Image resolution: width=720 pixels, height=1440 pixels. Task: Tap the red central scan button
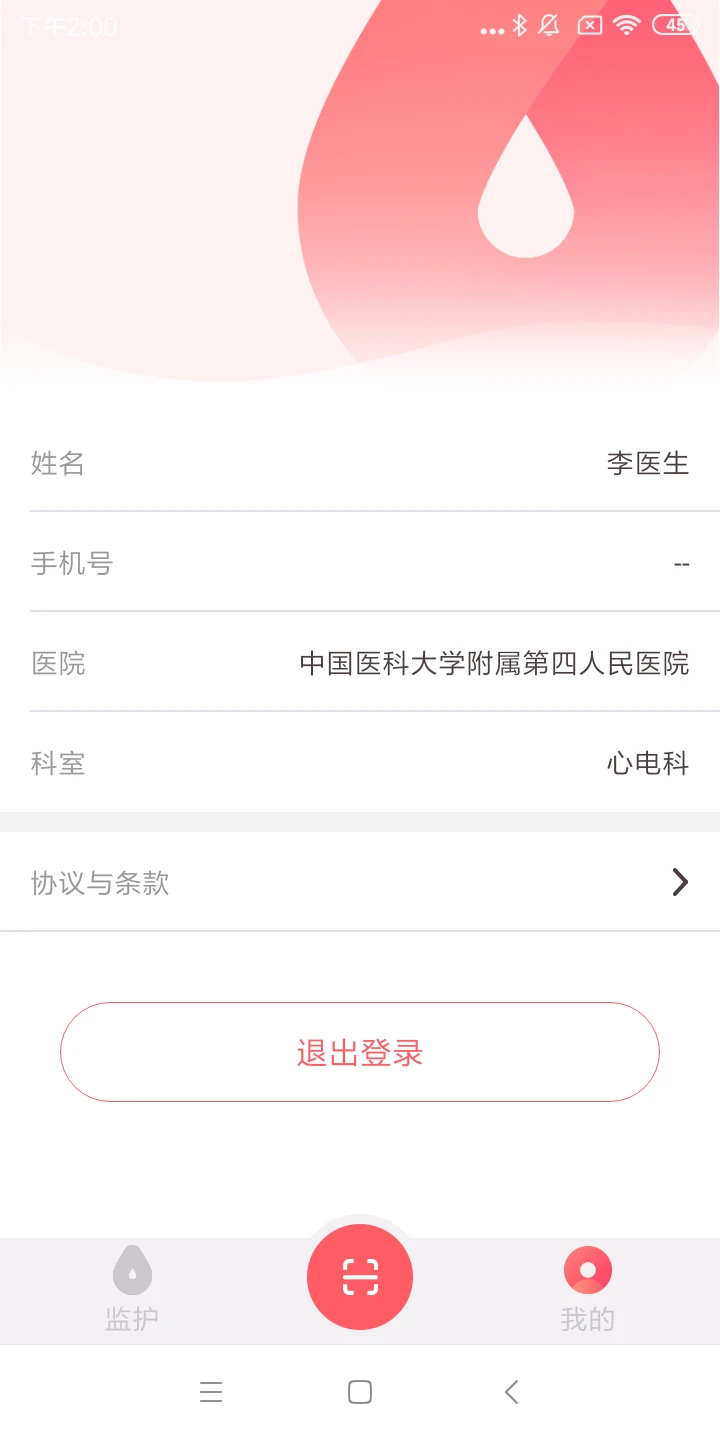click(360, 1277)
